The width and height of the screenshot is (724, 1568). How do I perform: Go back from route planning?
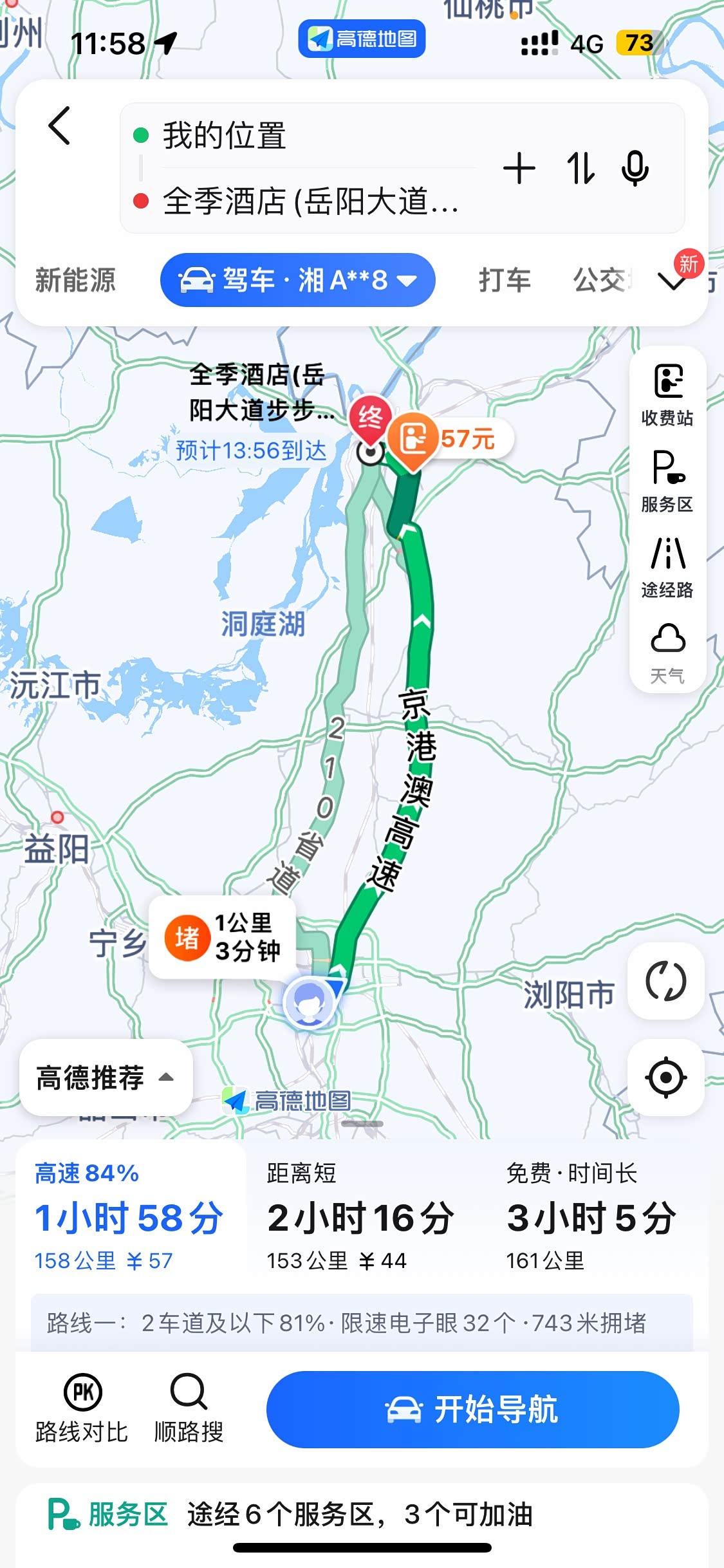pos(60,126)
